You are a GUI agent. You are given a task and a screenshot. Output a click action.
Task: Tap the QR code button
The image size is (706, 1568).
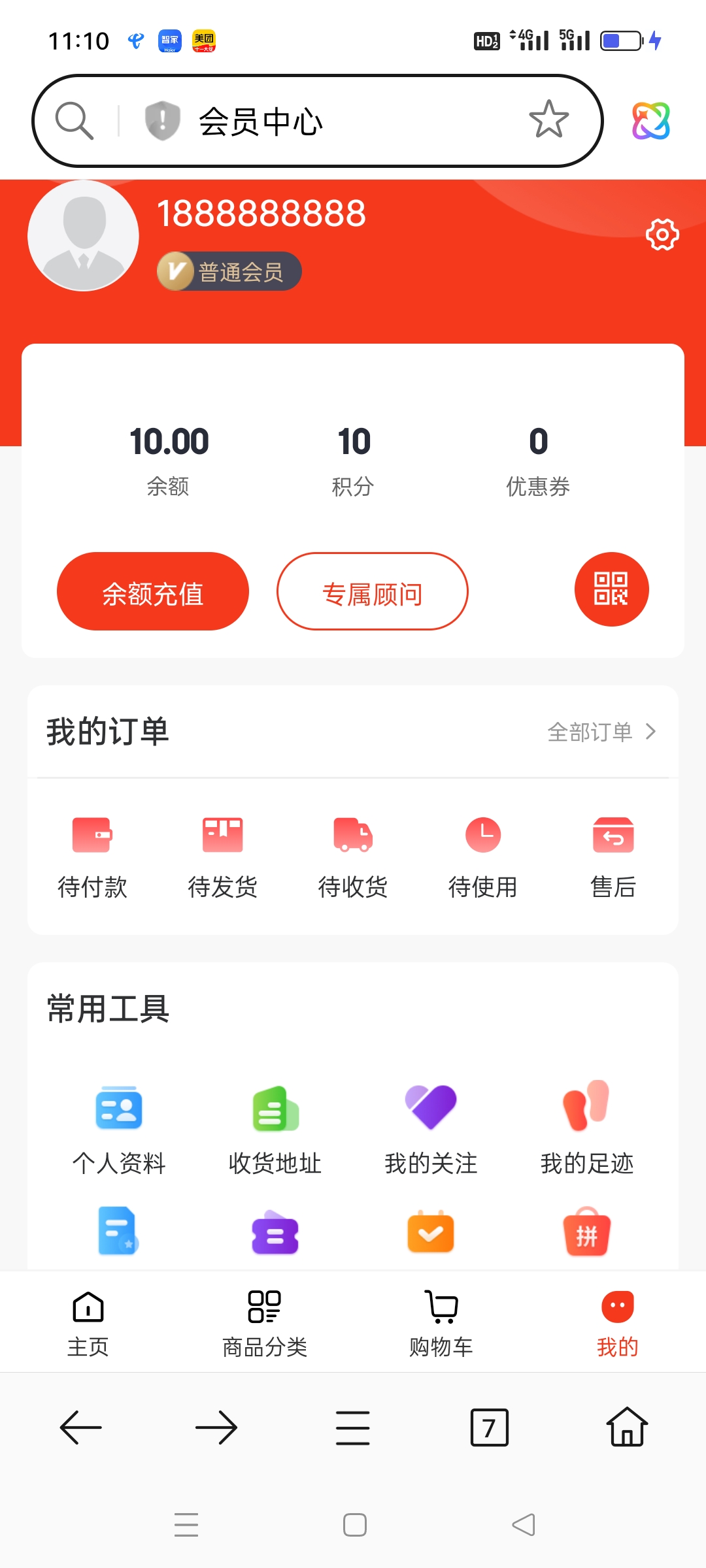[x=611, y=590]
